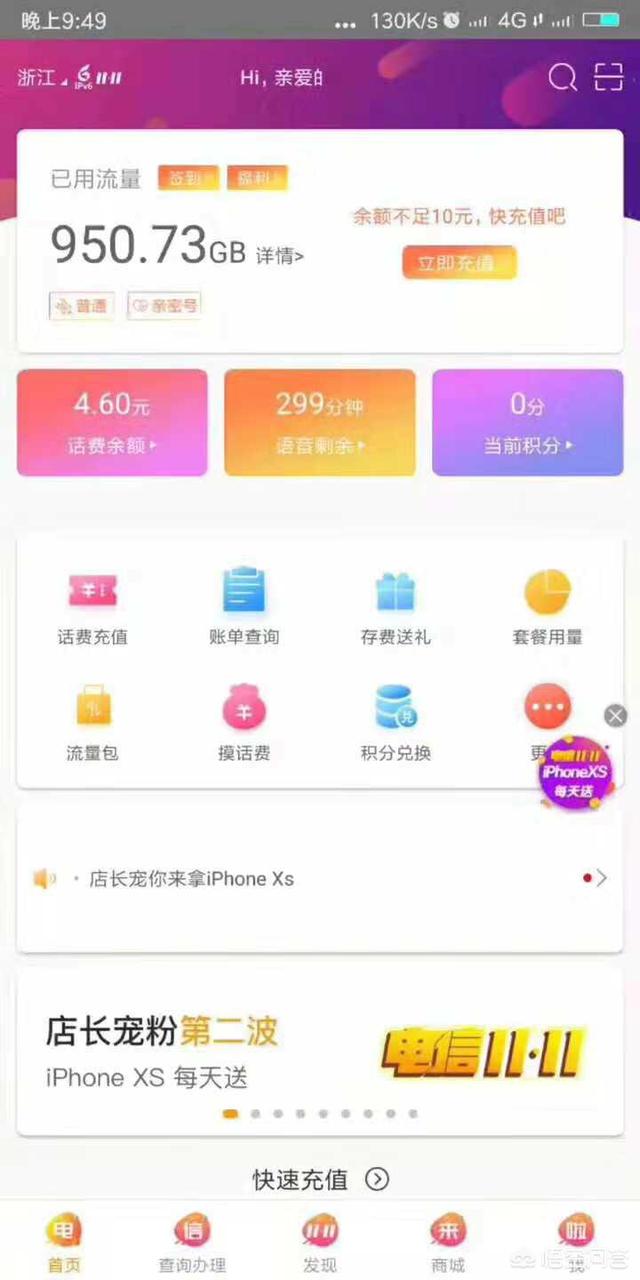
Task: Tap the 立即充值 recharge button
Action: tap(459, 263)
